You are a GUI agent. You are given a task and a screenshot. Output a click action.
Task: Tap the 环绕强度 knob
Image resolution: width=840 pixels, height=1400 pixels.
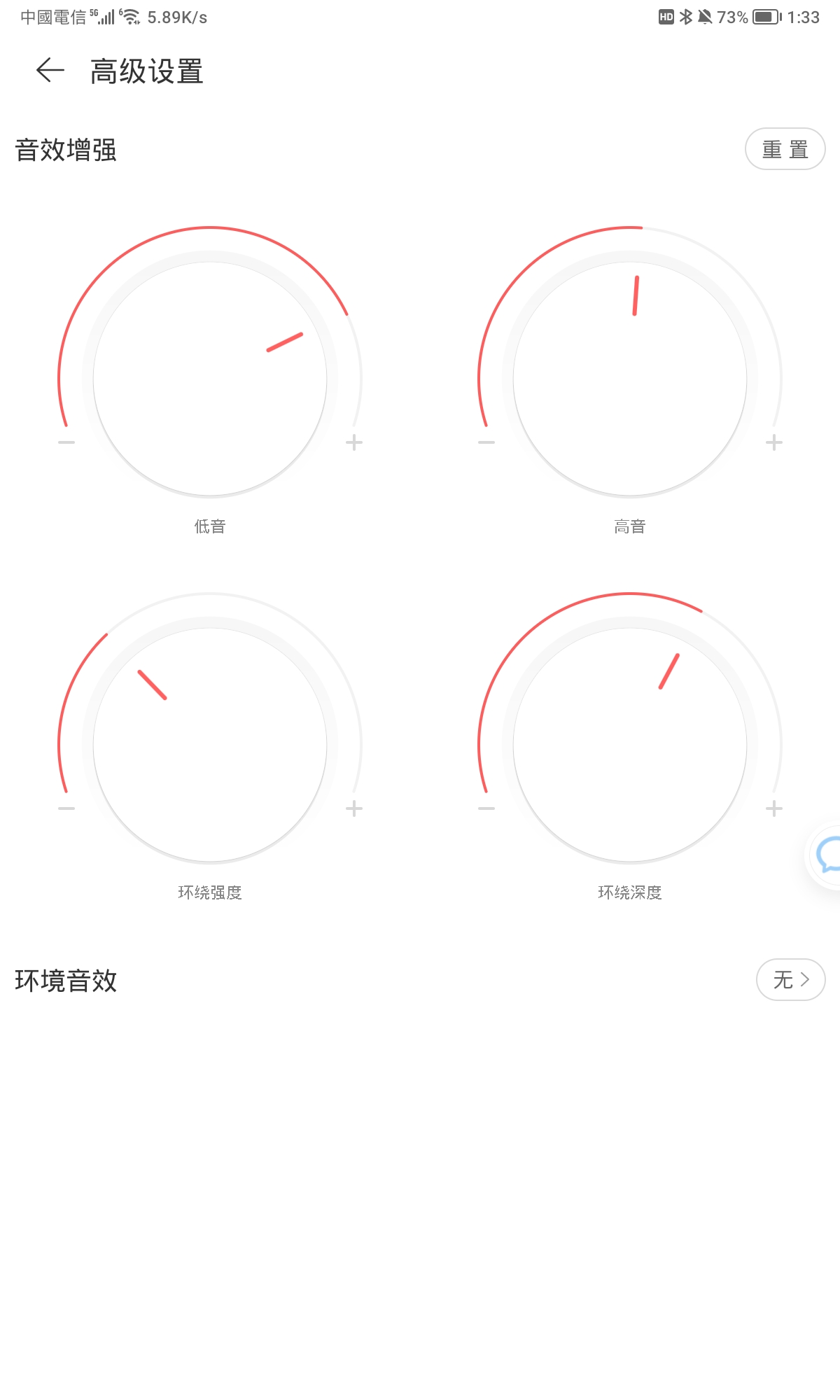(x=210, y=745)
